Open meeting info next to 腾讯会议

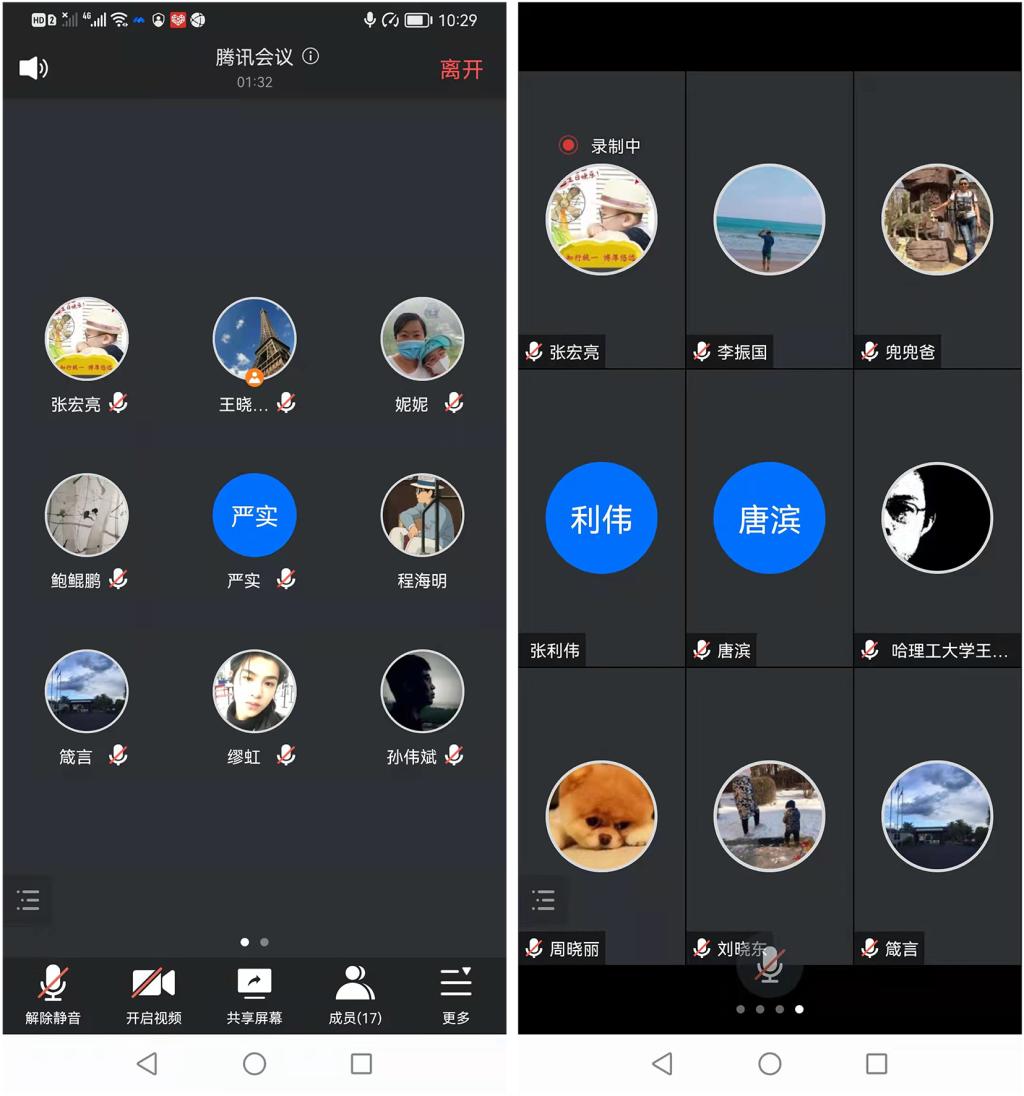[x=311, y=56]
